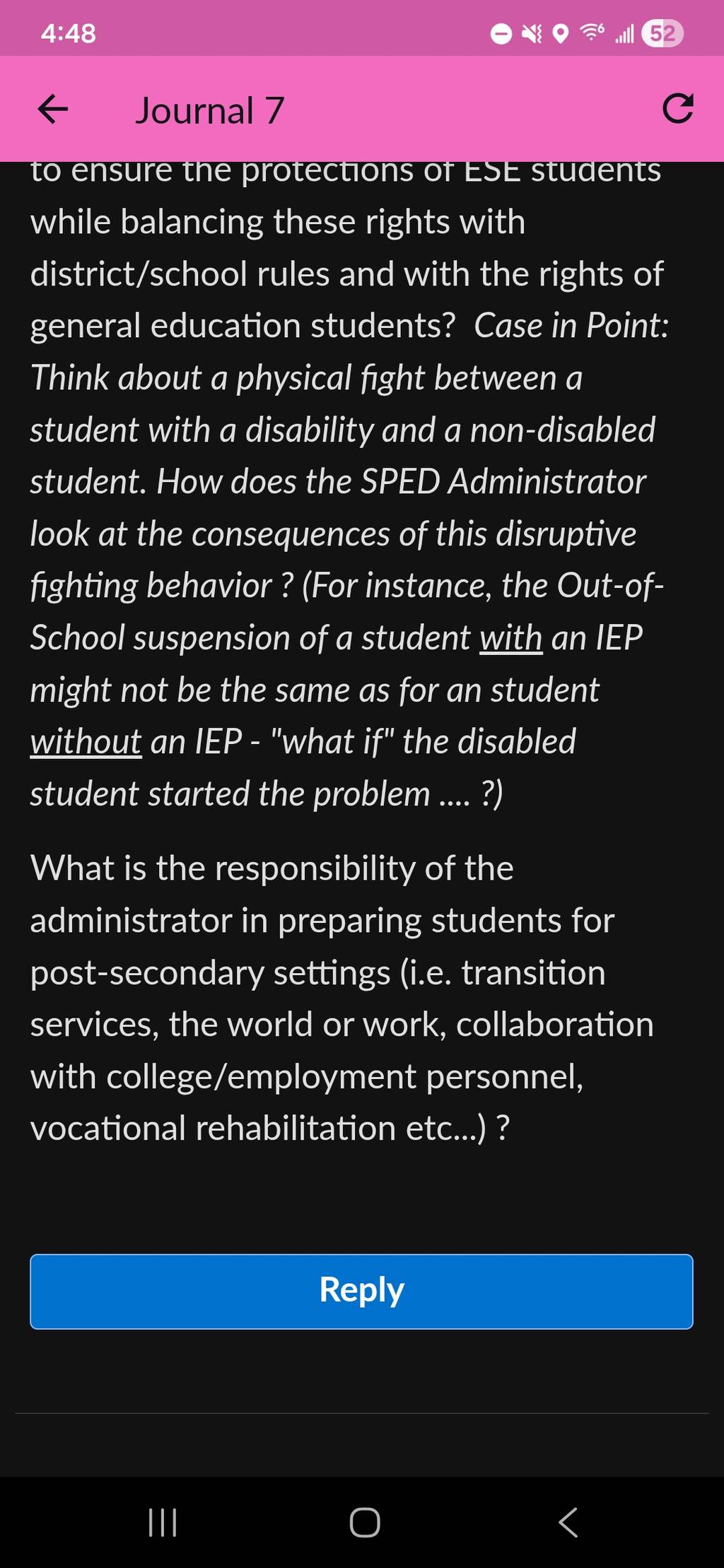Go to the home screen

(365, 1522)
